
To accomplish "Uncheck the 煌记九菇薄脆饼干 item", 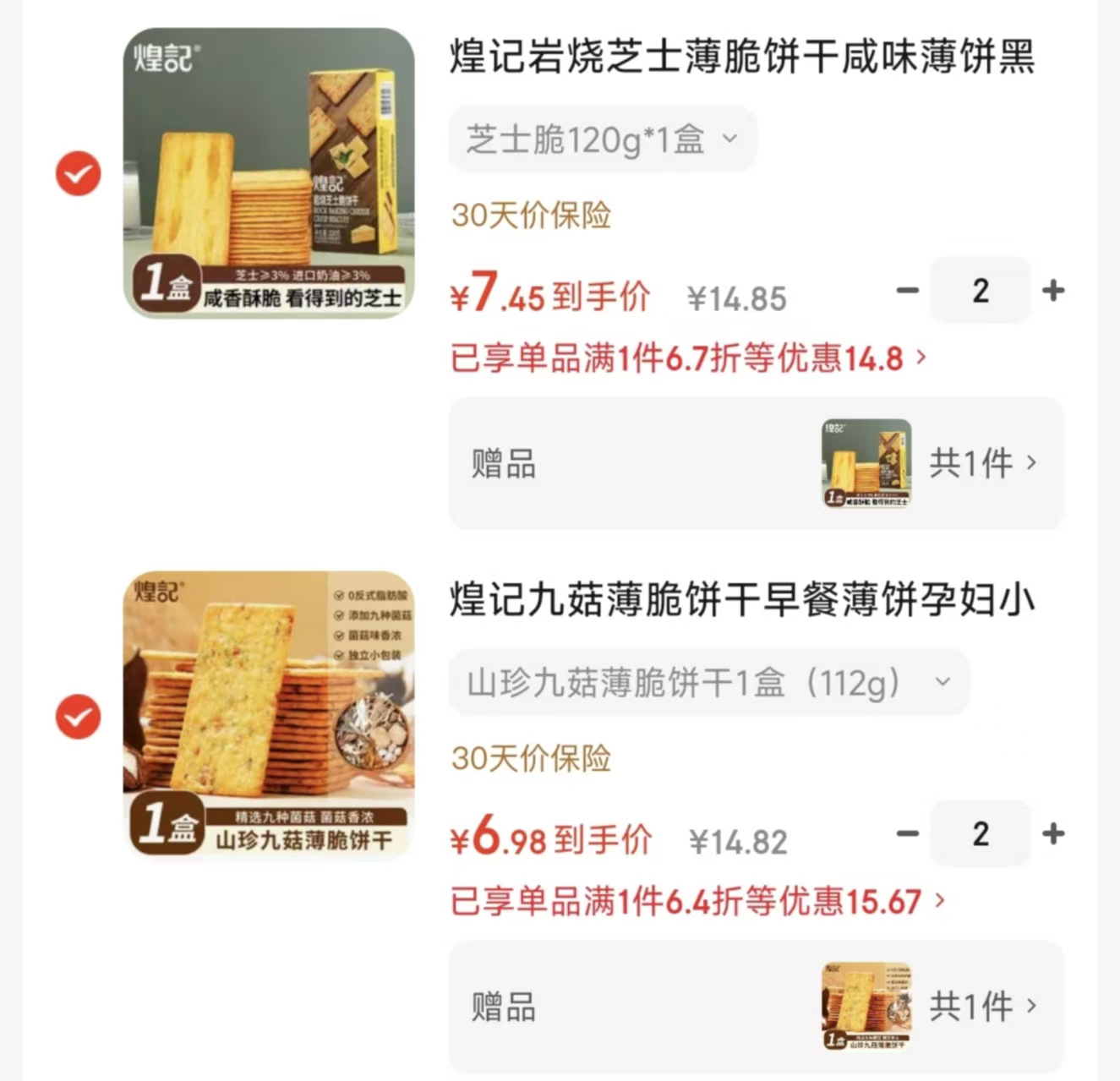I will point(79,717).
